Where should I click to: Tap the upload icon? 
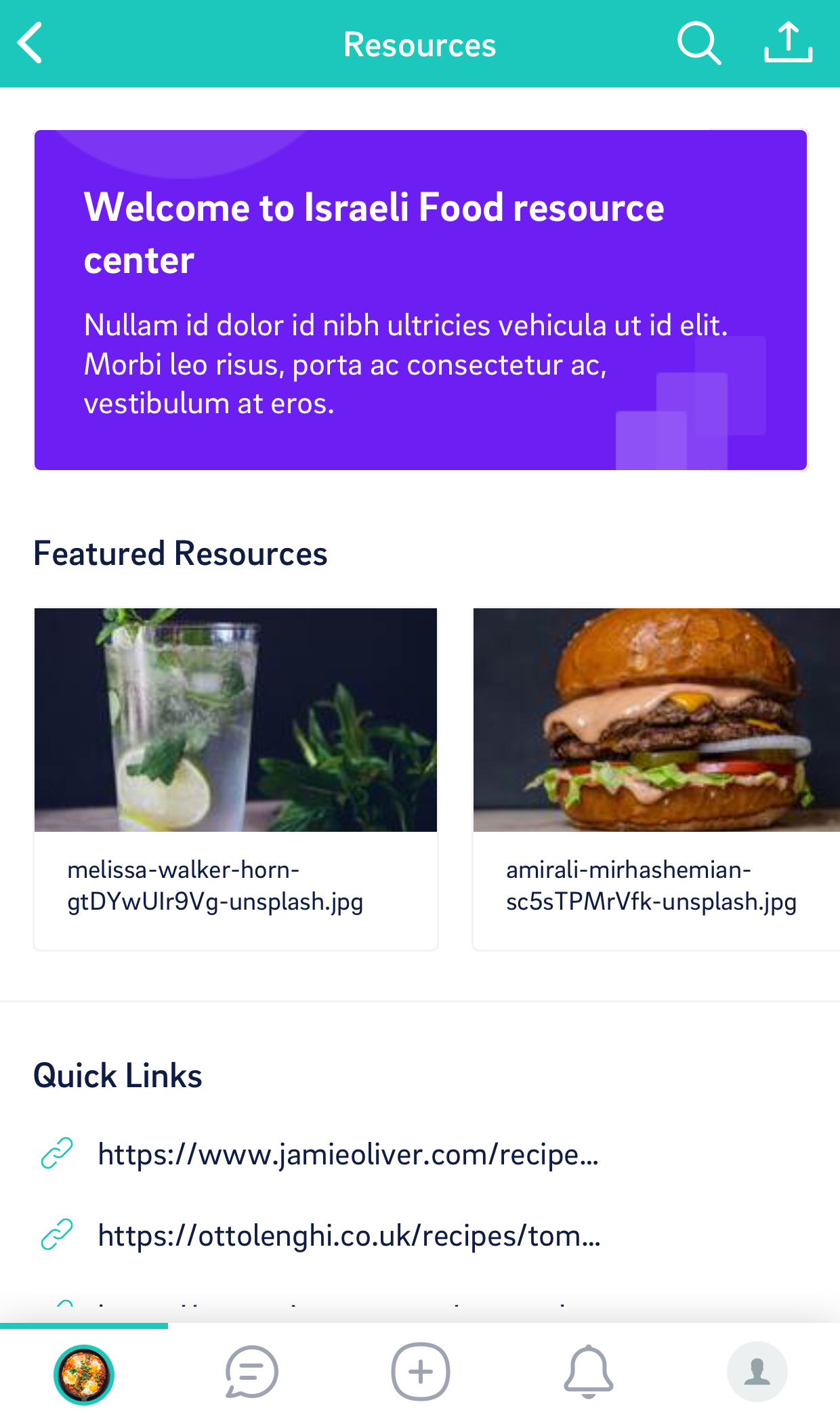coord(788,43)
